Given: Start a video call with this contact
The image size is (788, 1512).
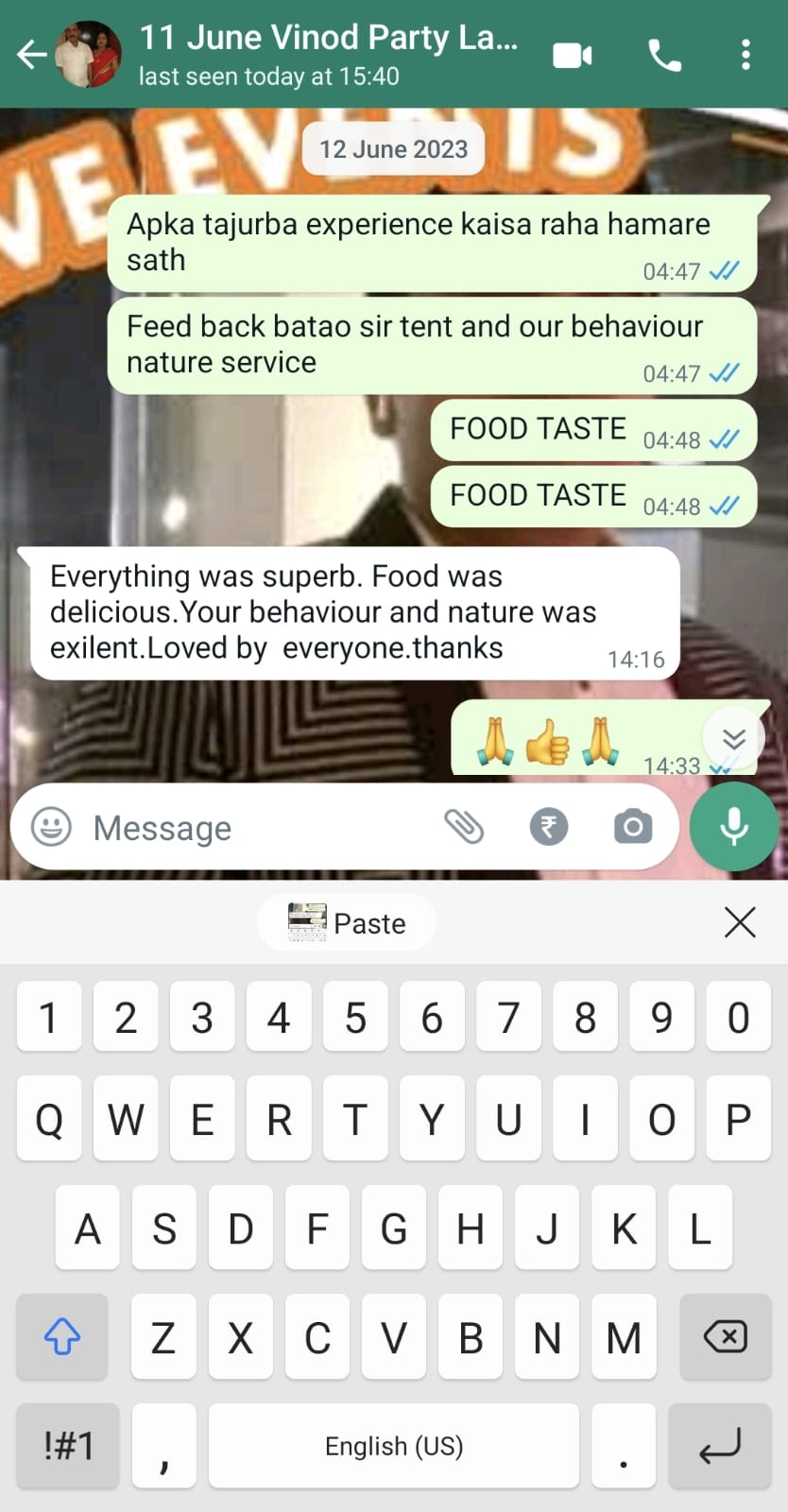Looking at the screenshot, I should pyautogui.click(x=573, y=56).
